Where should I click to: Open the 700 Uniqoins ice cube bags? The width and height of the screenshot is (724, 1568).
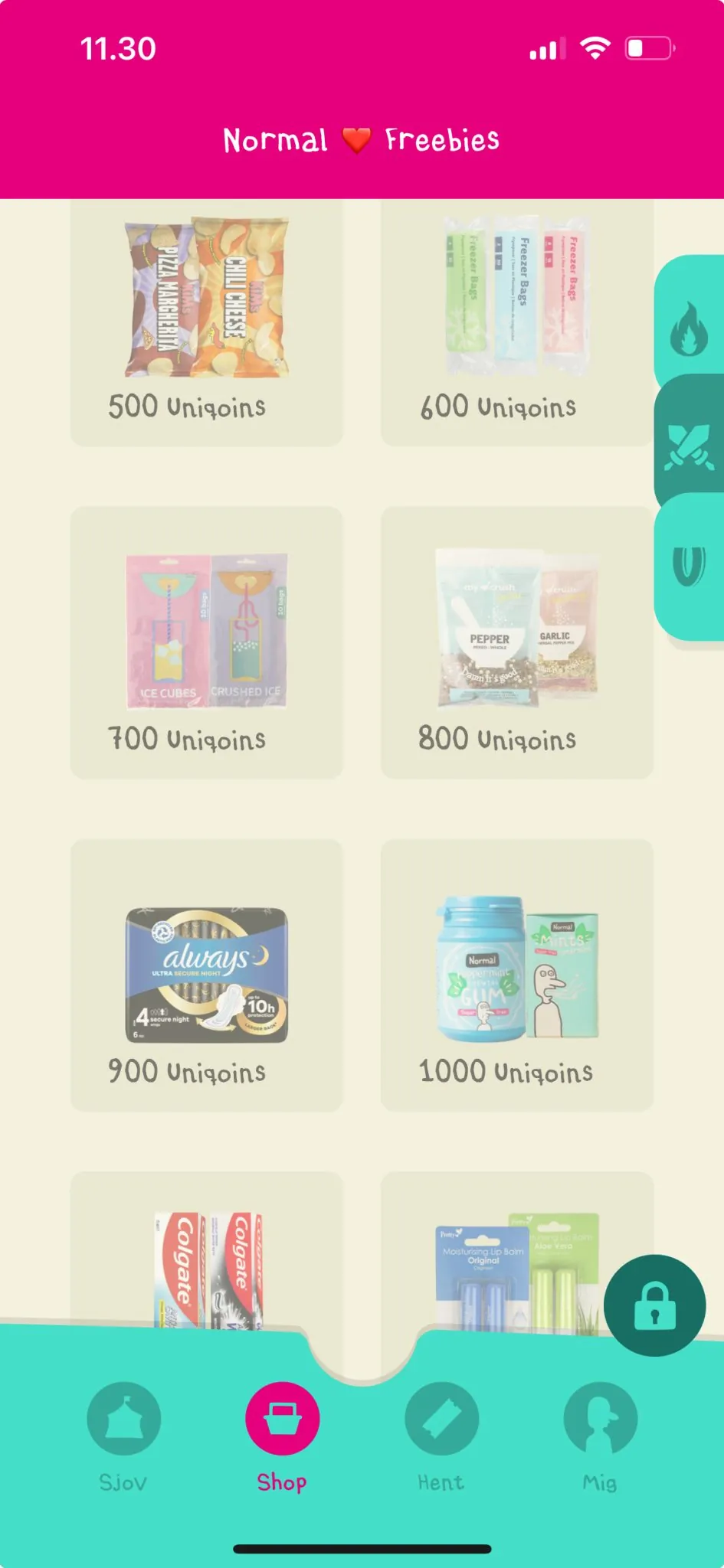[207, 643]
